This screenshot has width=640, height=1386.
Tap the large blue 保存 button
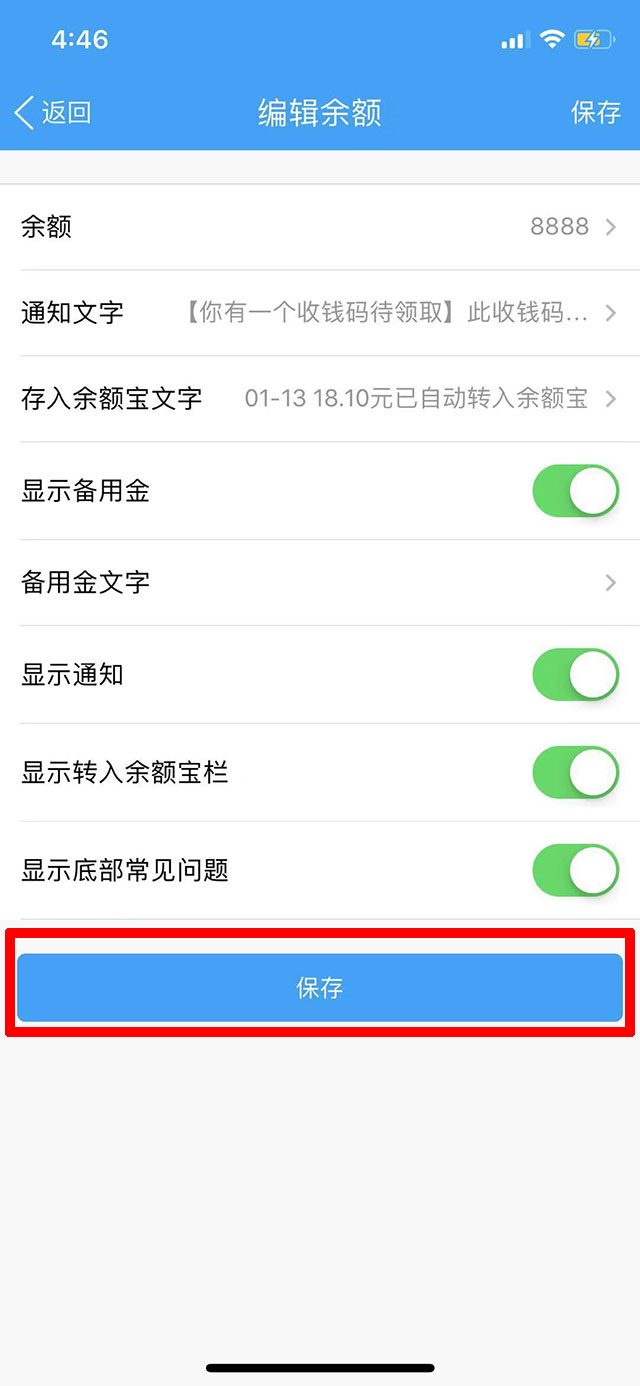(320, 988)
